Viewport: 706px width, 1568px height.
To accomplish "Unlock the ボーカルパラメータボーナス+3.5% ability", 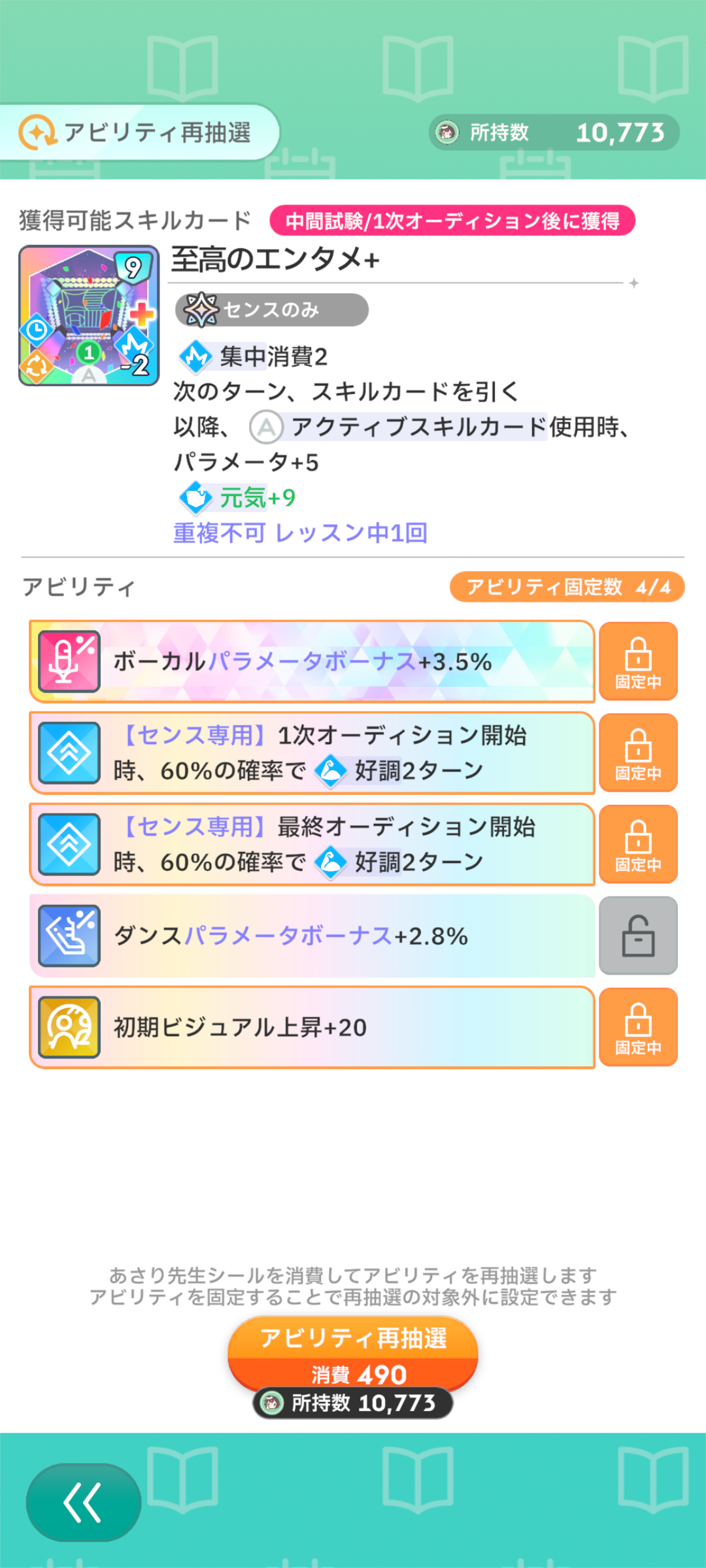I will [638, 661].
